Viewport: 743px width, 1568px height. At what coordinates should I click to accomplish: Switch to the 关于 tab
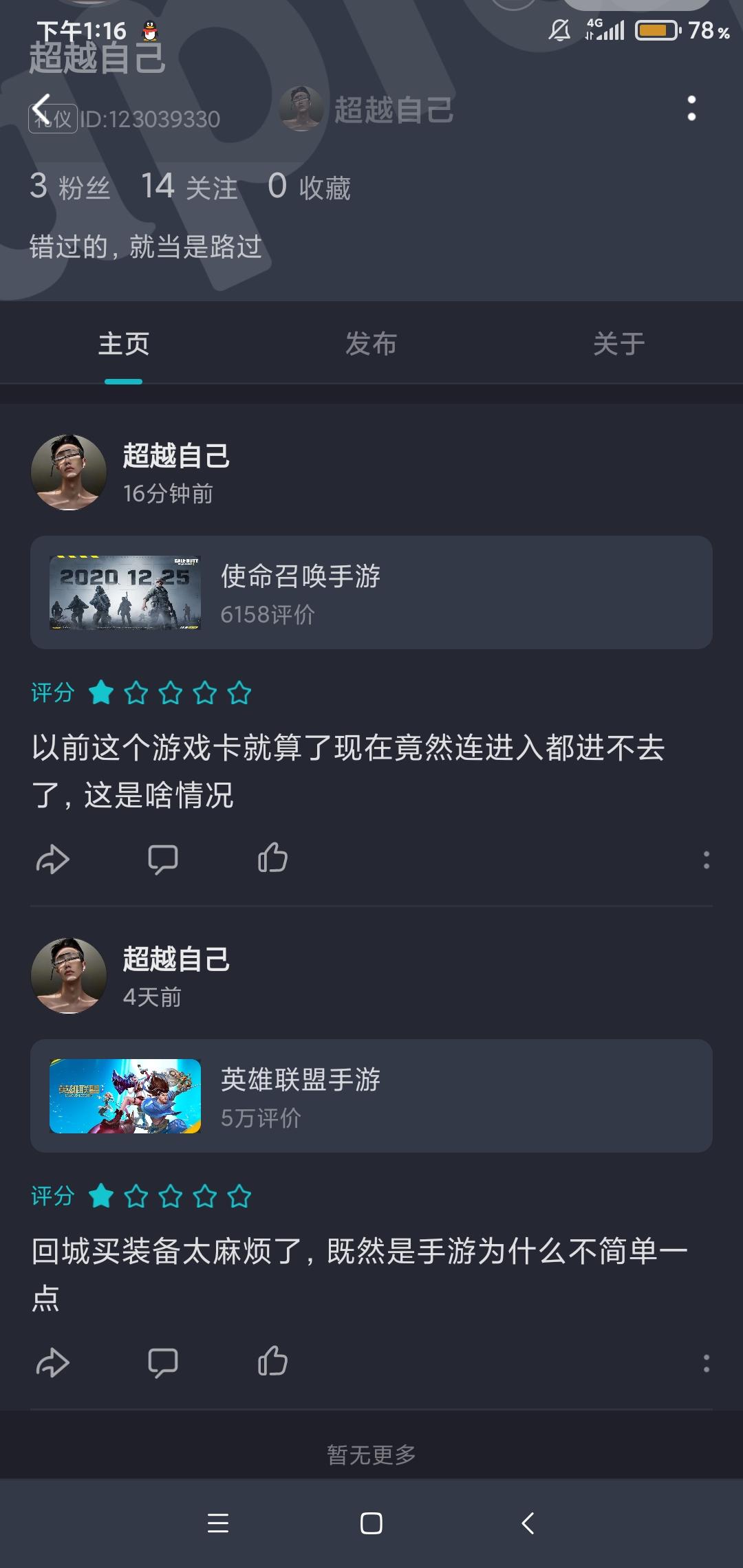618,344
